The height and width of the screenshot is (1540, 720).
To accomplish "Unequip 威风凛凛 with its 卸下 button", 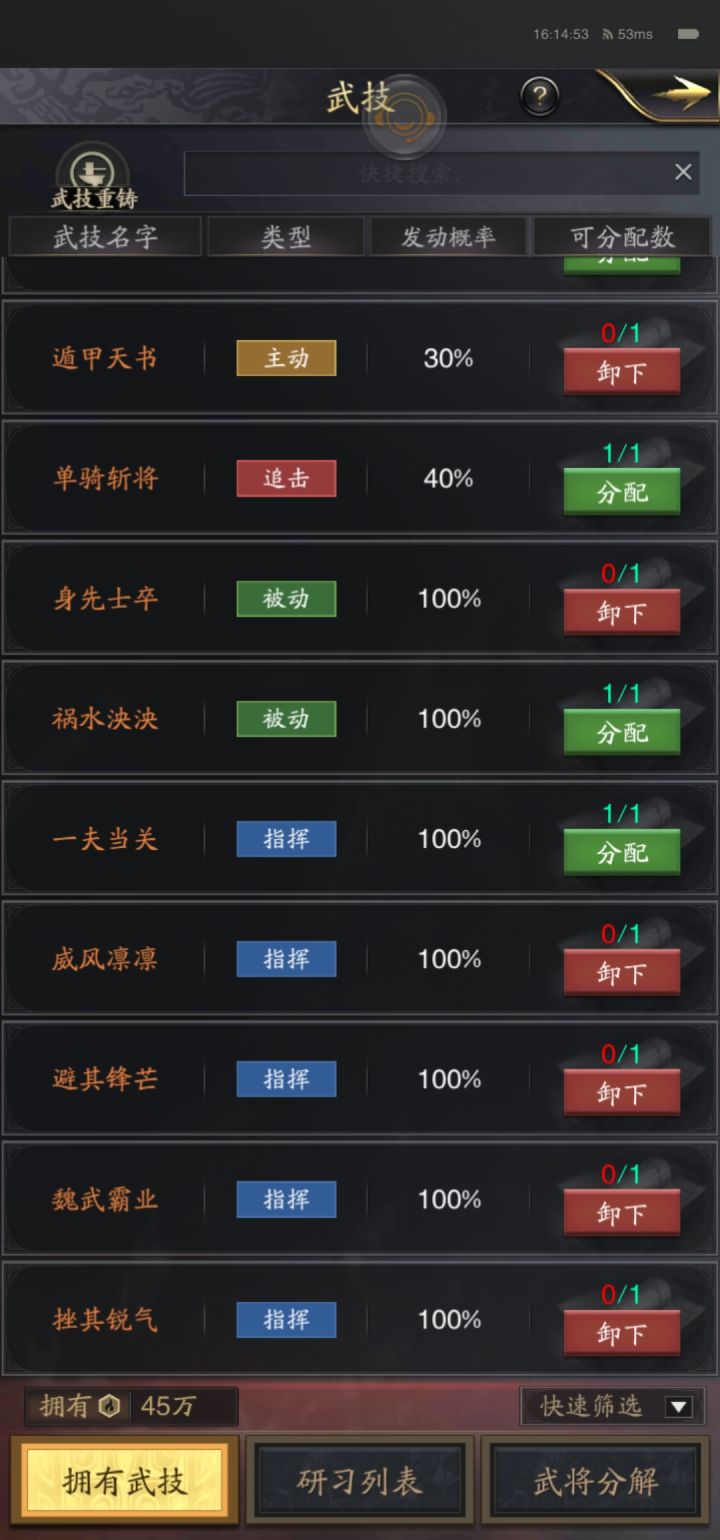I will click(621, 972).
